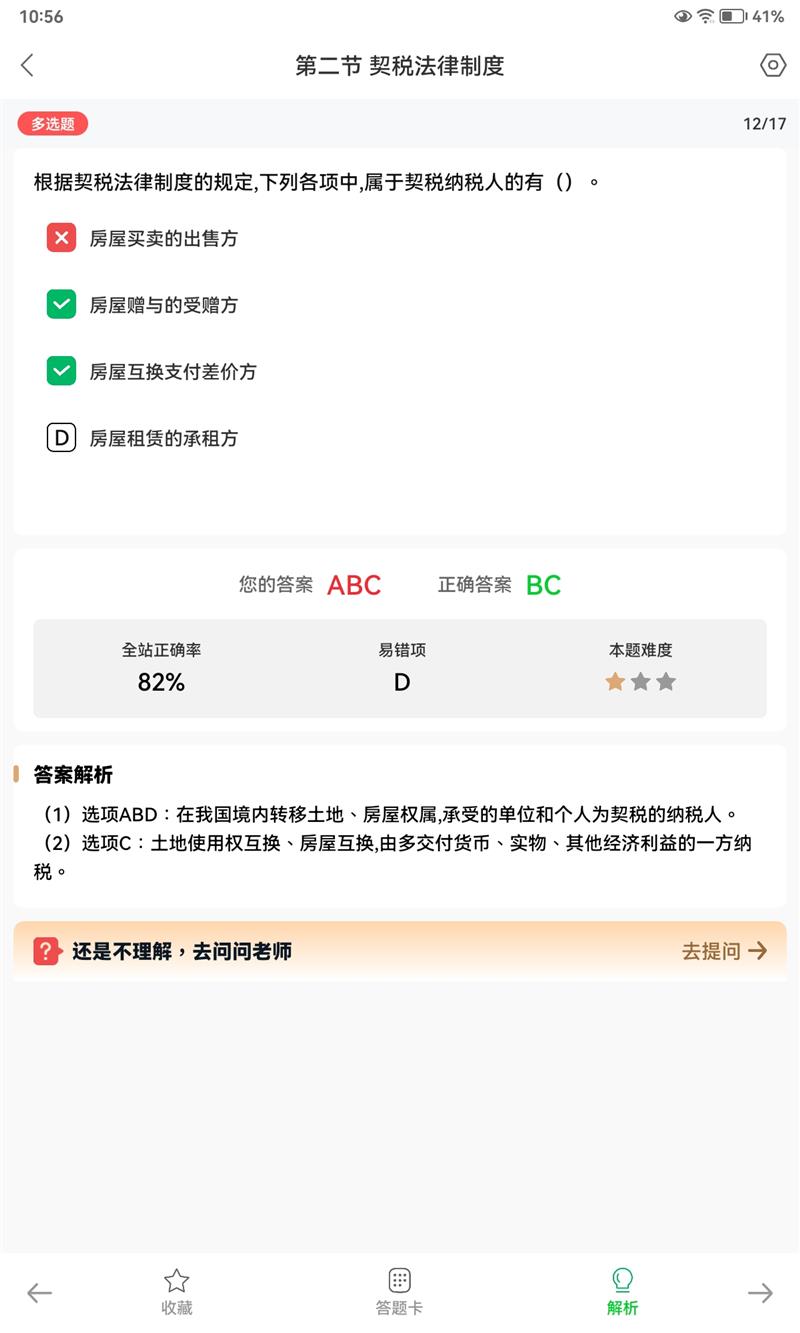Add this question to 收藏
The width and height of the screenshot is (800, 1333).
[x=177, y=1292]
